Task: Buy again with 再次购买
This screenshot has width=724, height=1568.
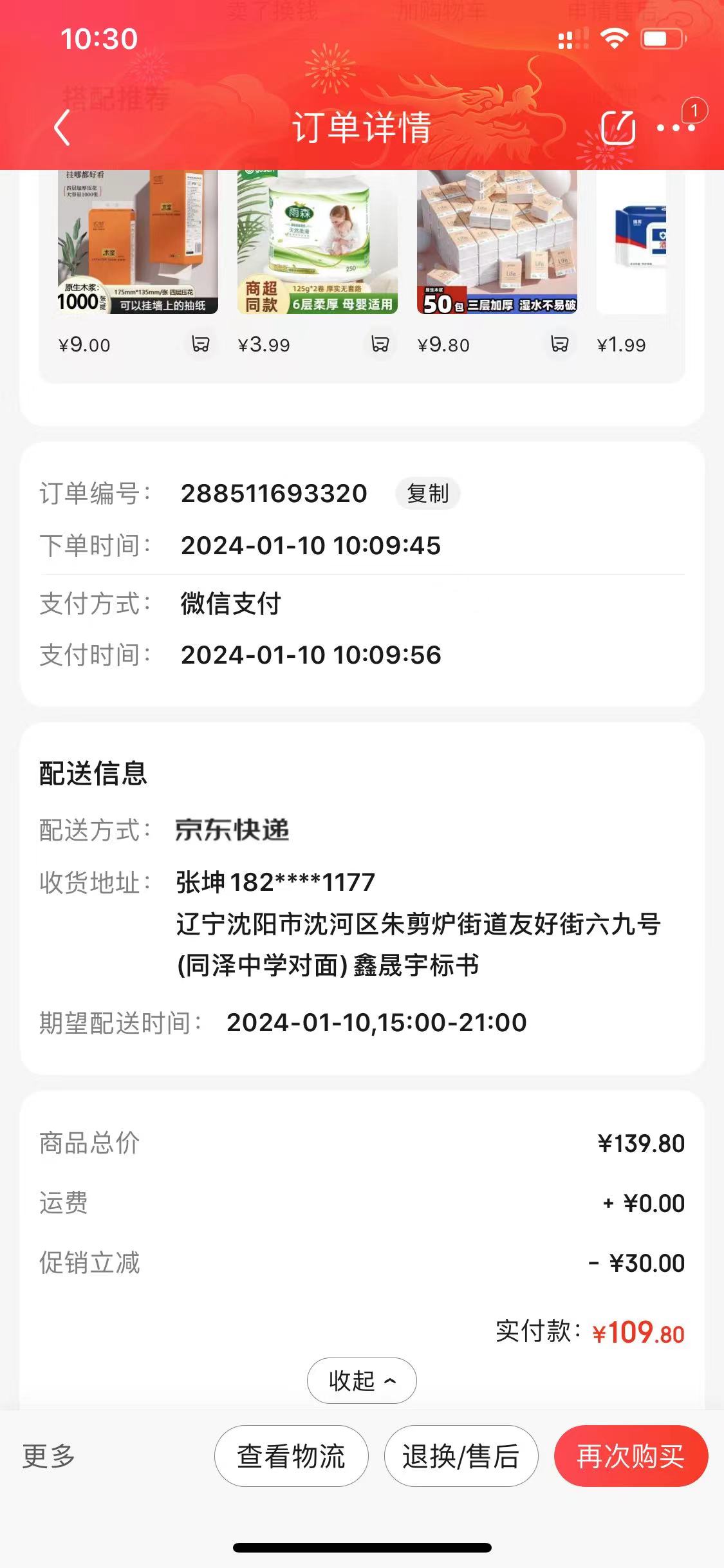Action: coord(631,1456)
